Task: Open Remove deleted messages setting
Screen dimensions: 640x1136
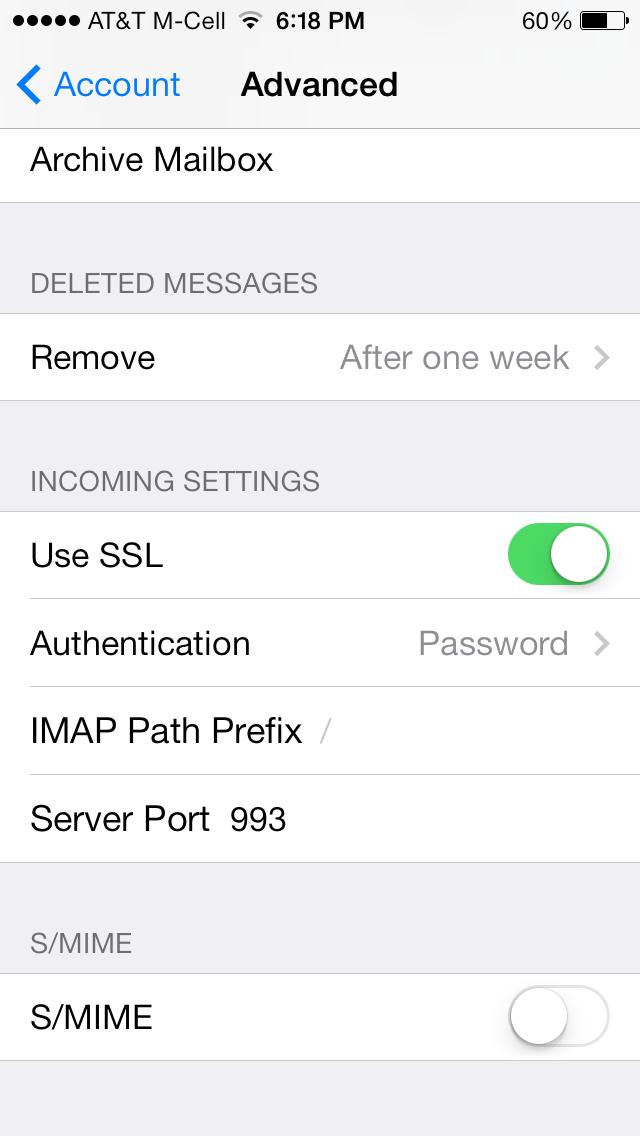Action: (320, 358)
